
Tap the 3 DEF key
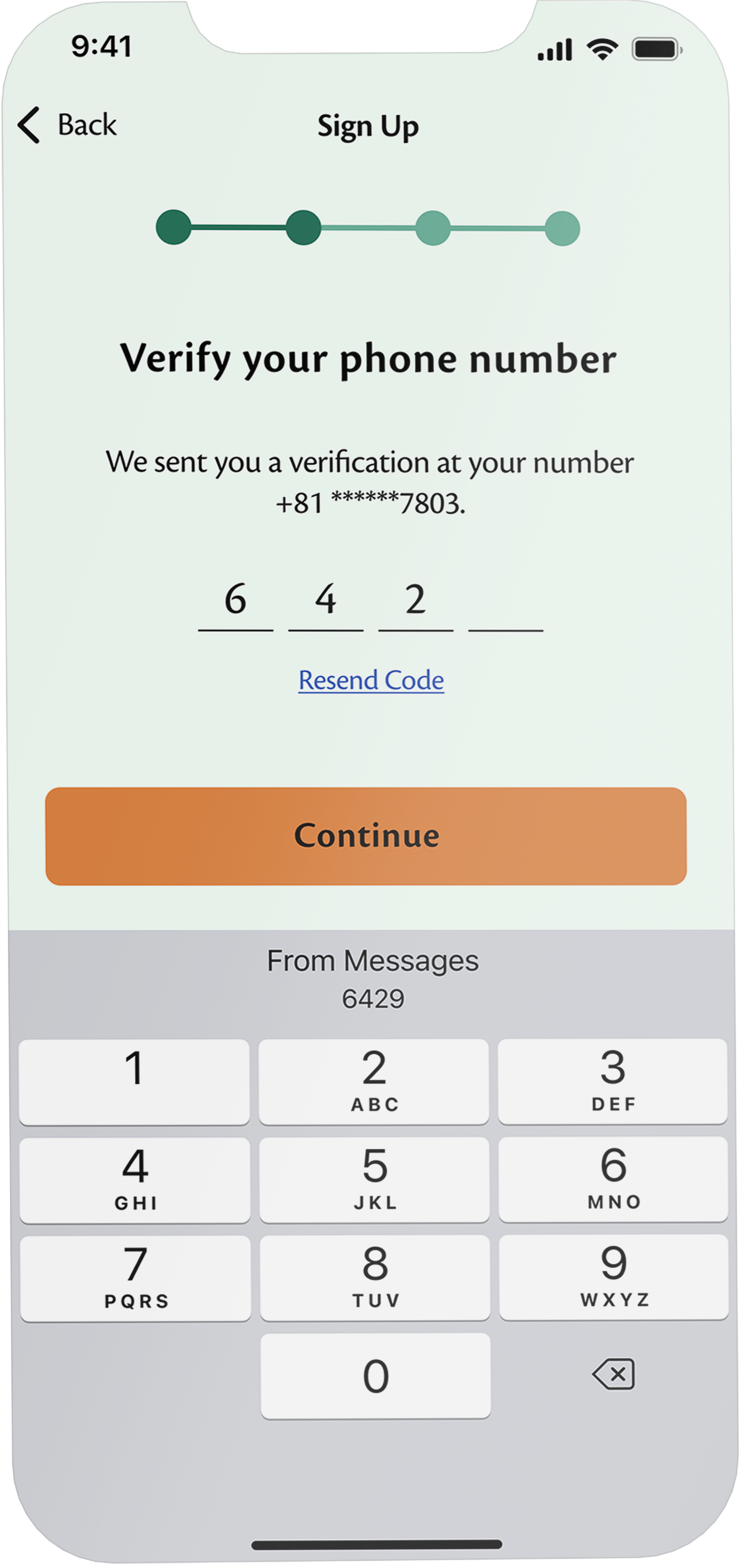pos(613,1081)
